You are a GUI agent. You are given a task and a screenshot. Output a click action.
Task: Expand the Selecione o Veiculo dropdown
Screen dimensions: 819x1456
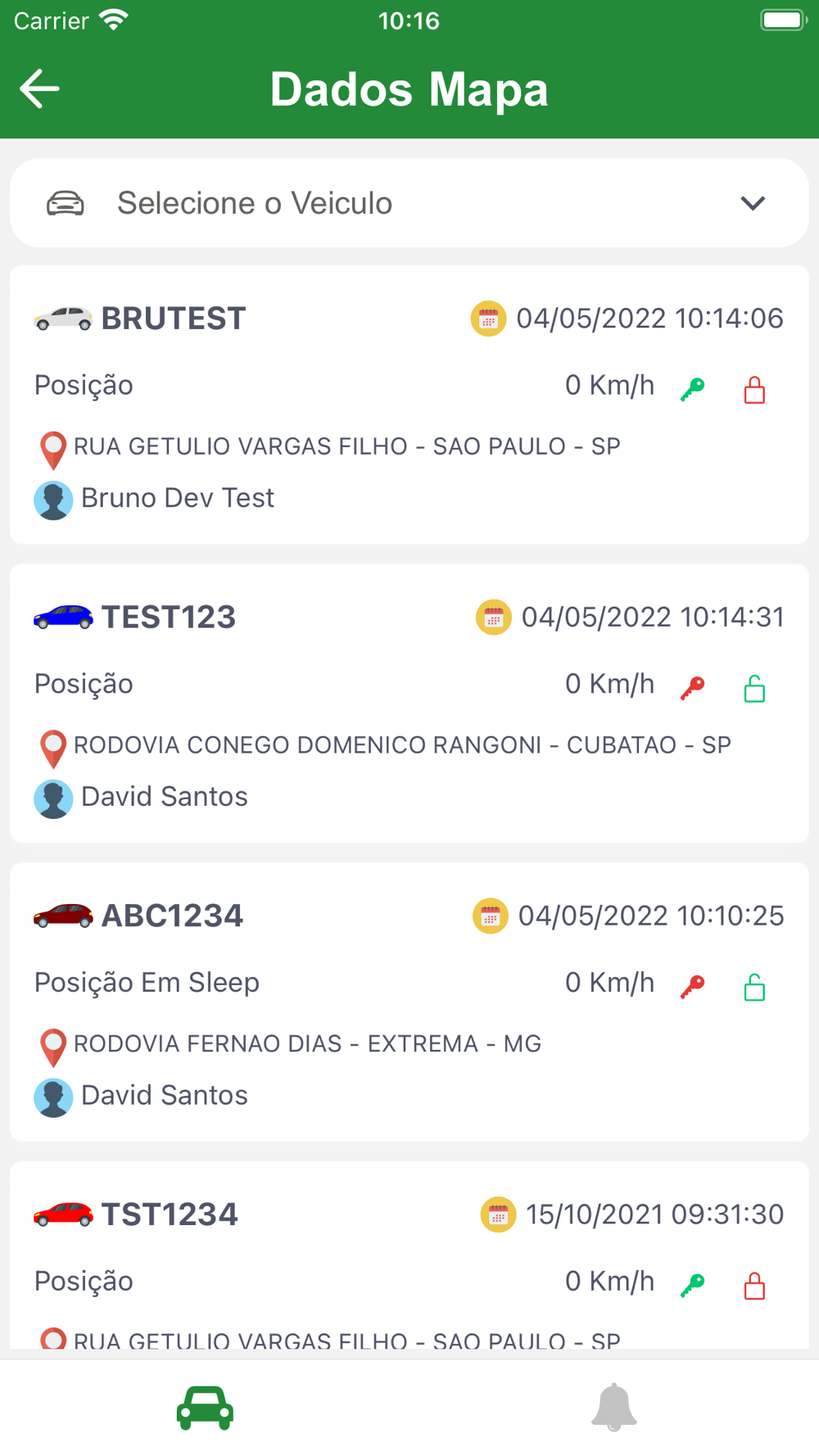pos(409,203)
